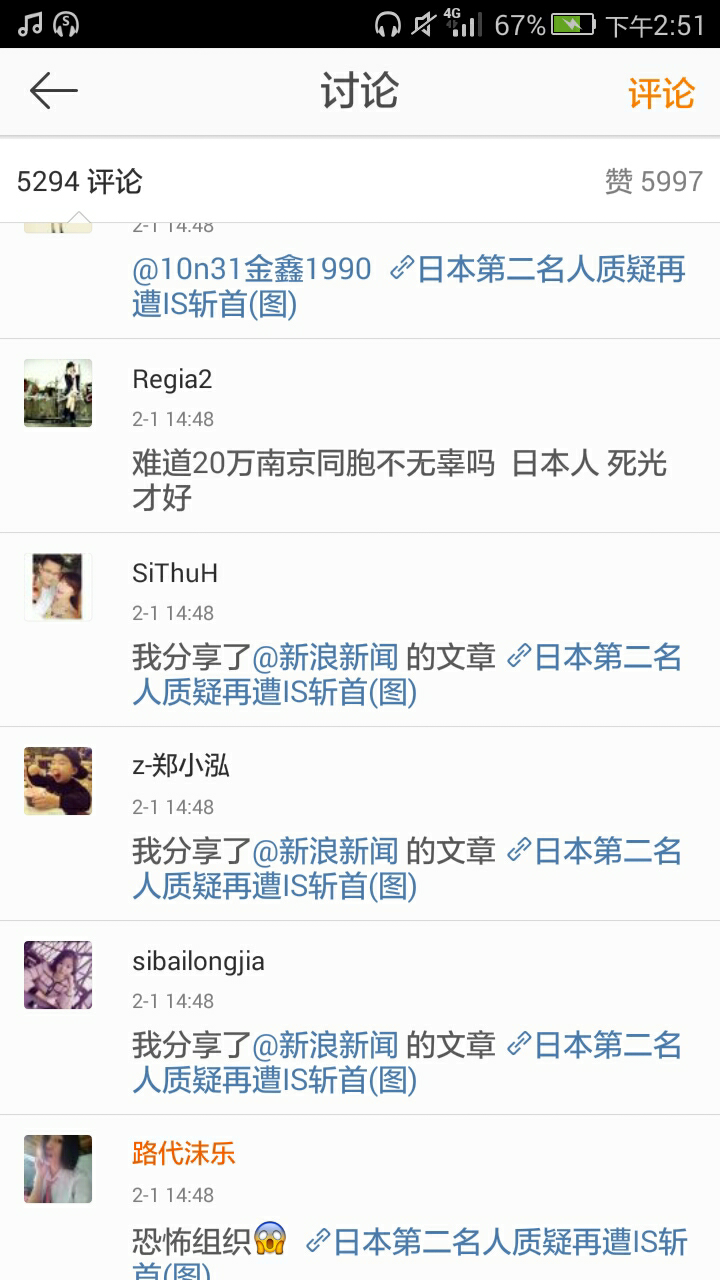Open @新浪新闻 link in SiThuH's comment
720x1280 pixels.
point(325,657)
